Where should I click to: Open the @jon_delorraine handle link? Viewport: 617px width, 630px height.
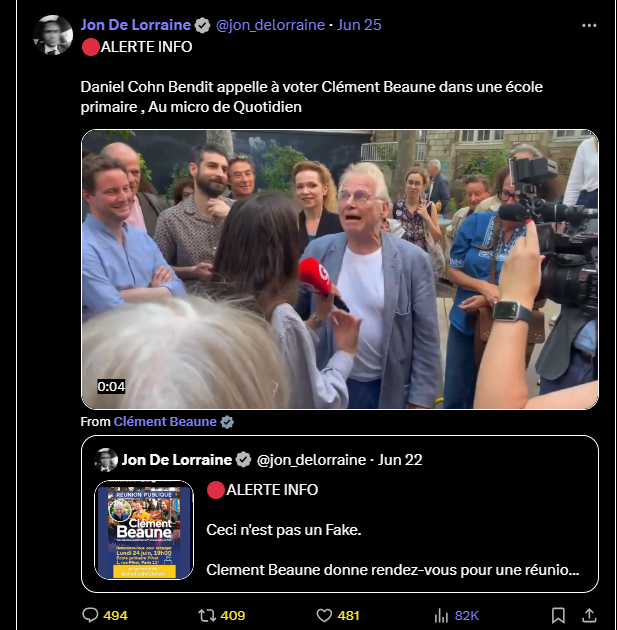point(270,24)
